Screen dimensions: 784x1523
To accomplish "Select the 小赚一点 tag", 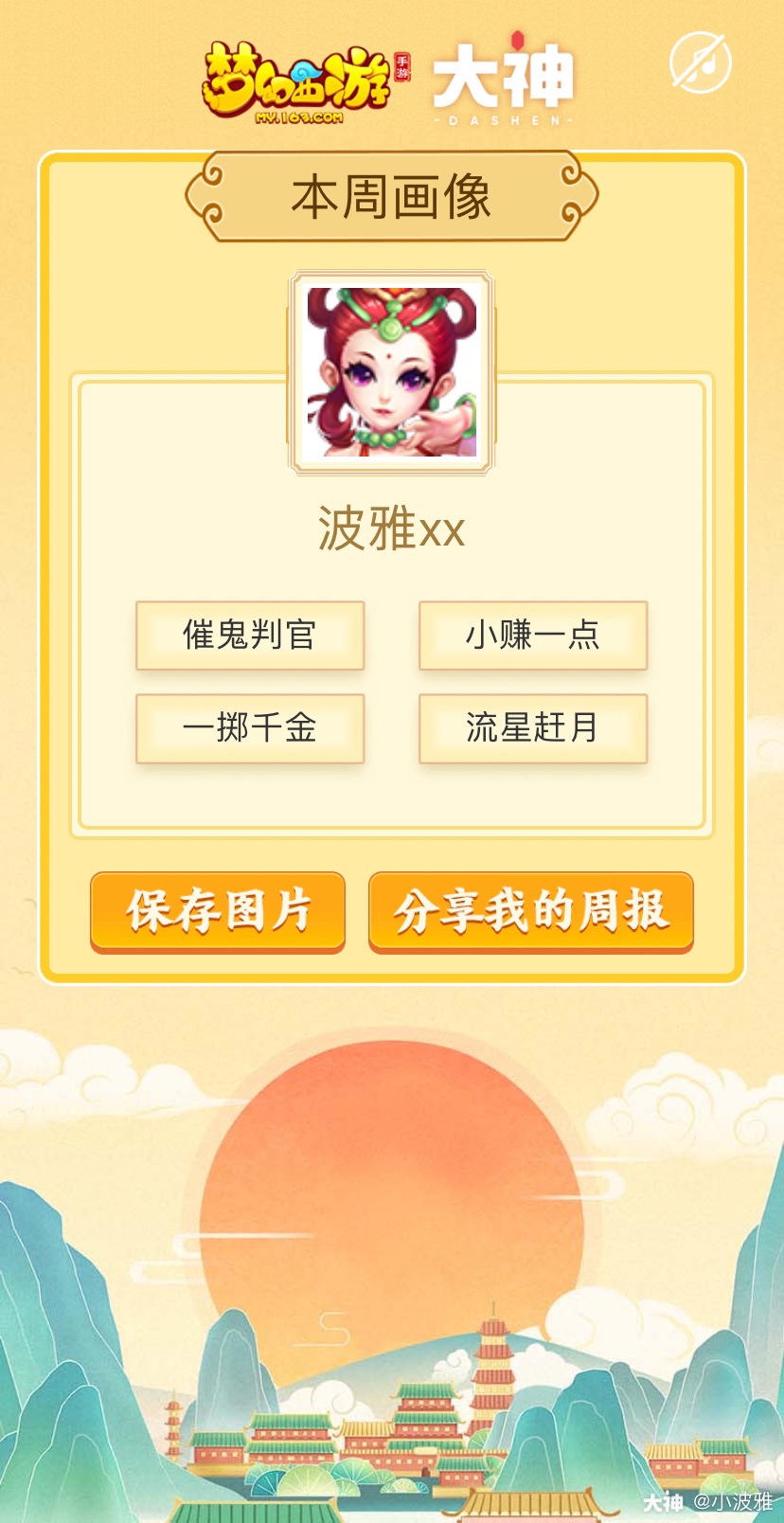I will click(x=533, y=636).
